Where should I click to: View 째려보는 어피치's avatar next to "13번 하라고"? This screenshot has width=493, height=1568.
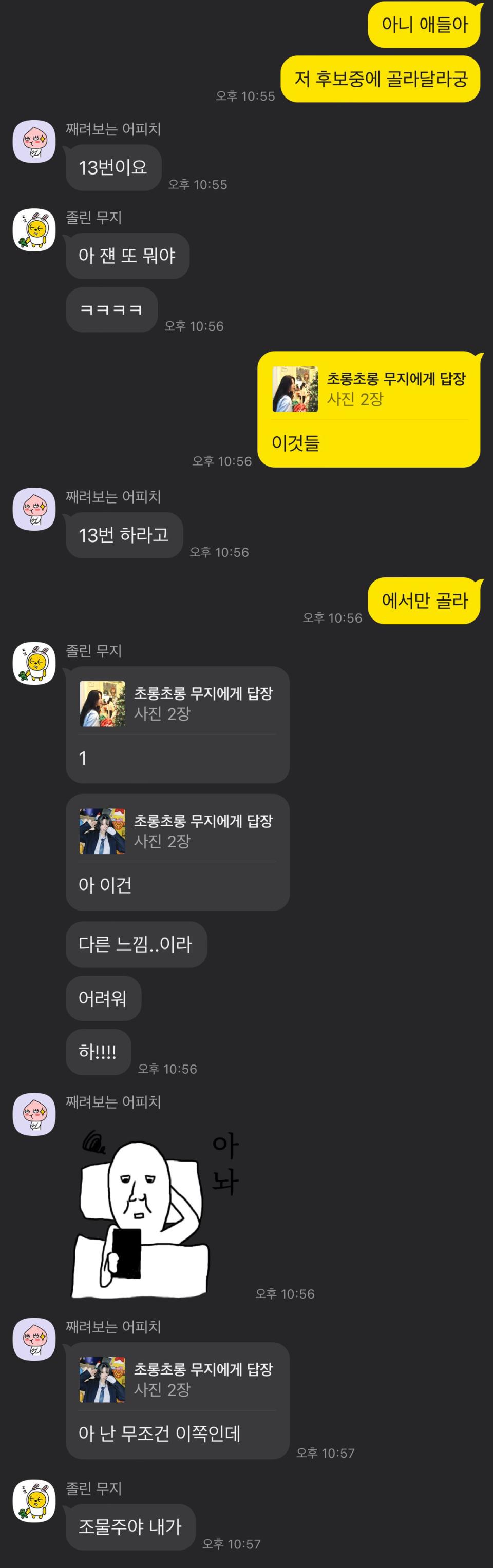[x=34, y=509]
